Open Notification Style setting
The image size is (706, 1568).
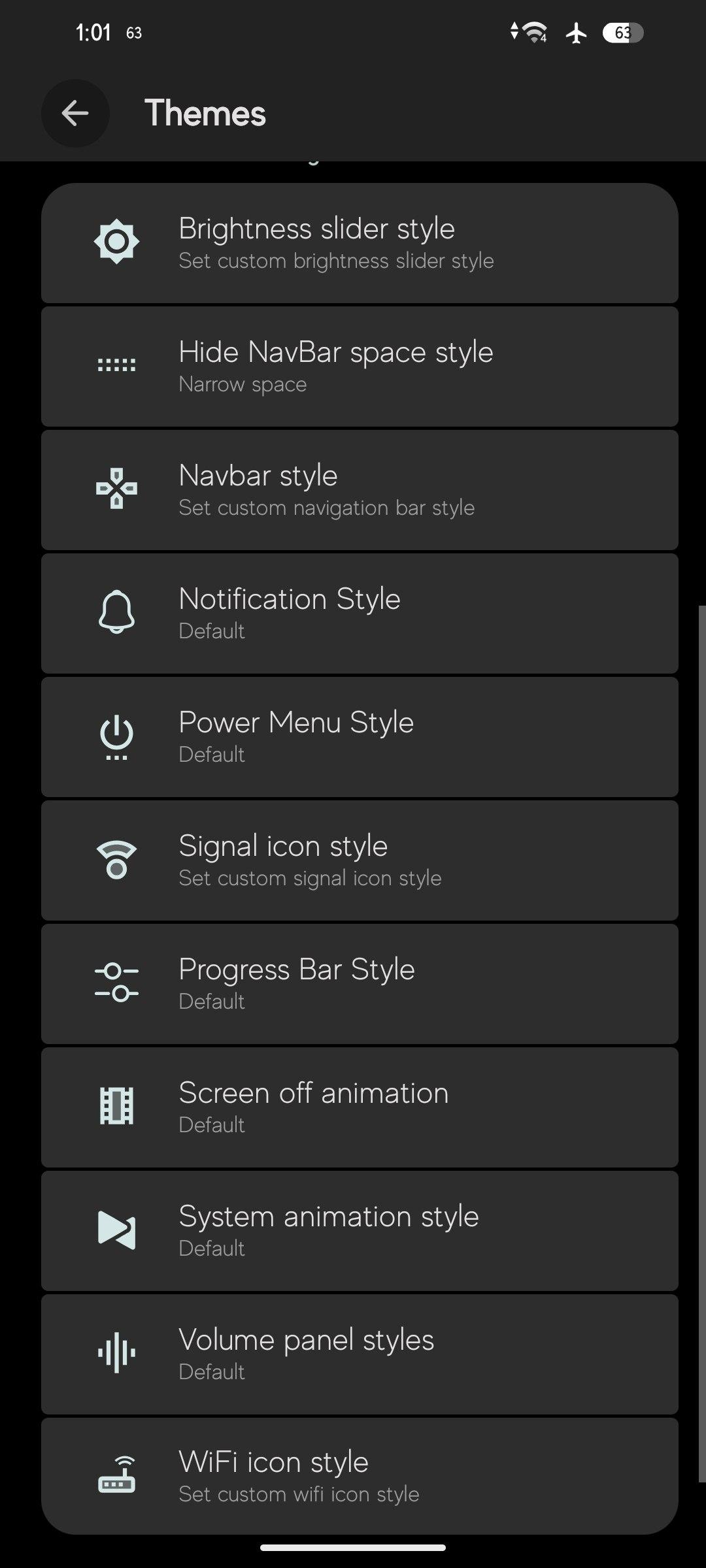pos(360,613)
